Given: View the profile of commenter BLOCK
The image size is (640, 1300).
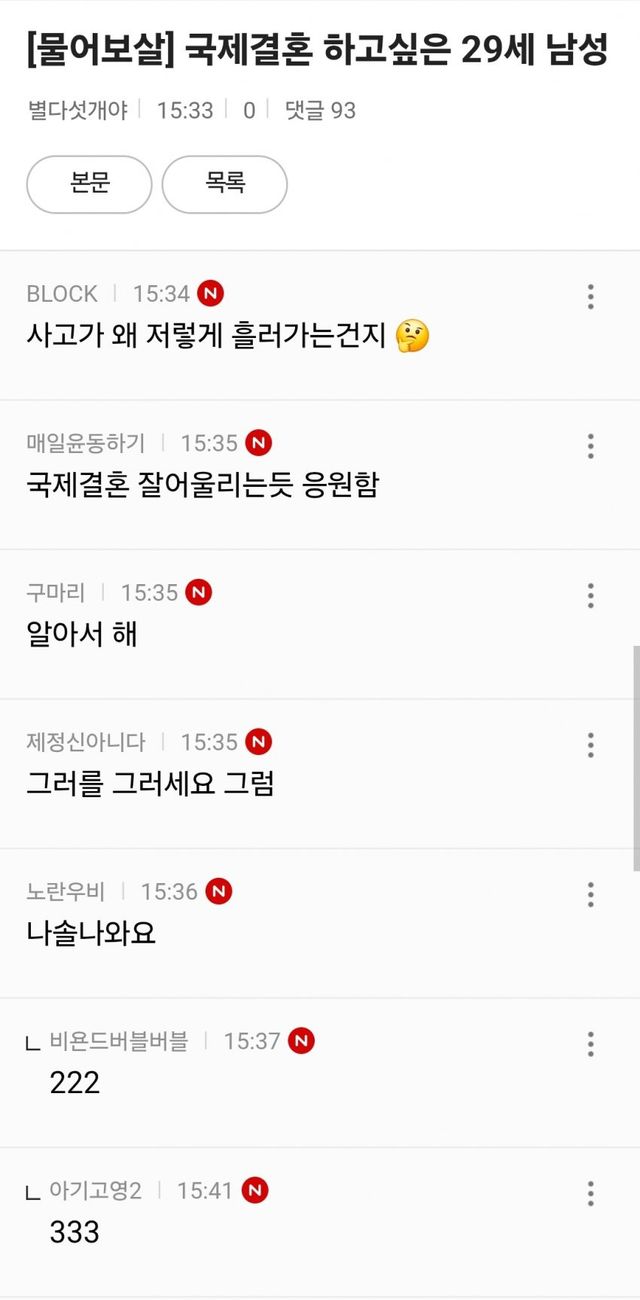Looking at the screenshot, I should 62,294.
